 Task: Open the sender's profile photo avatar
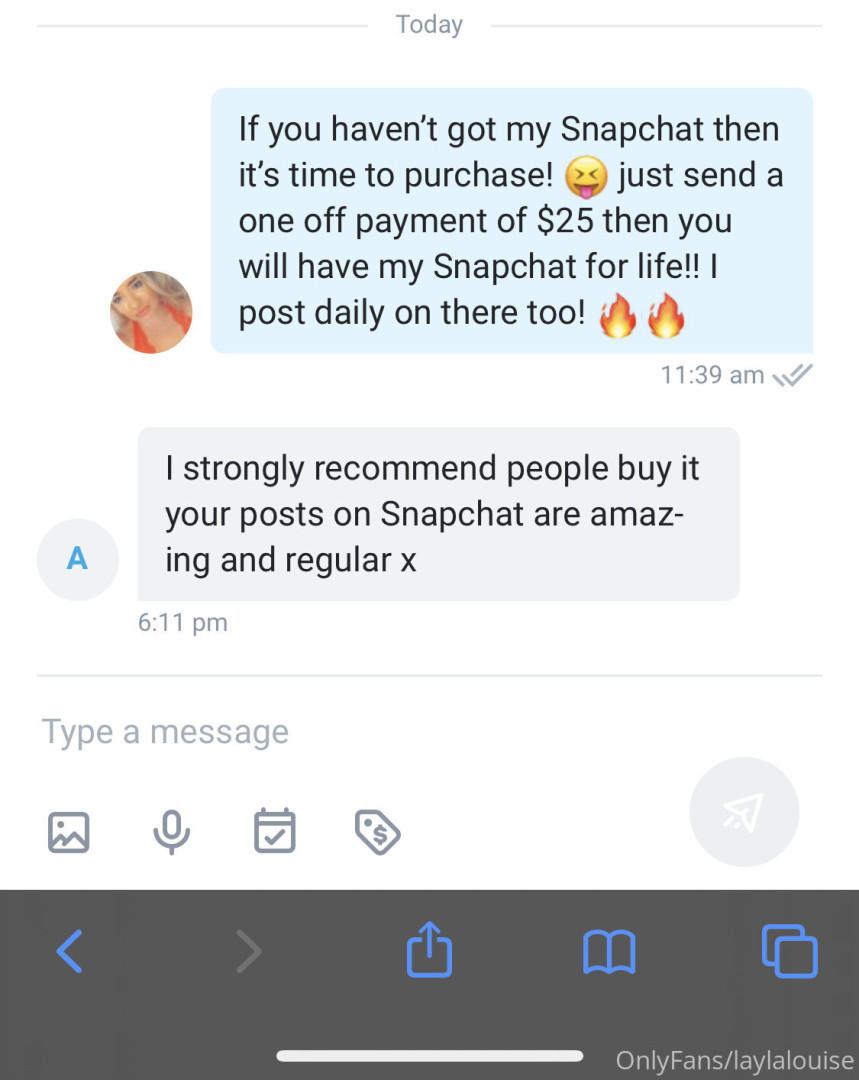tap(151, 312)
